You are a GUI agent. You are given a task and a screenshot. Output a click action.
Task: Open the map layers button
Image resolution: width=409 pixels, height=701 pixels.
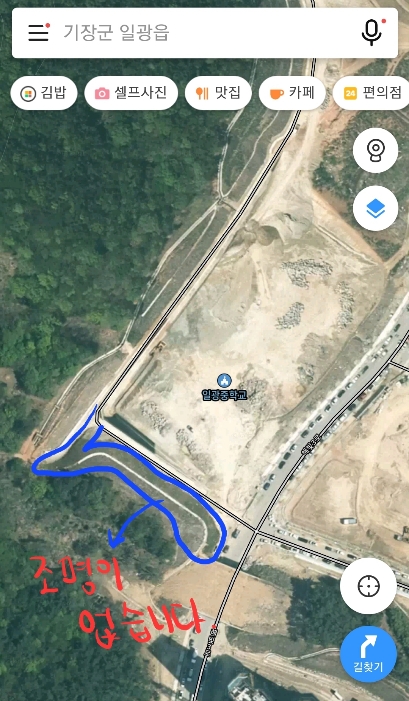[x=375, y=208]
